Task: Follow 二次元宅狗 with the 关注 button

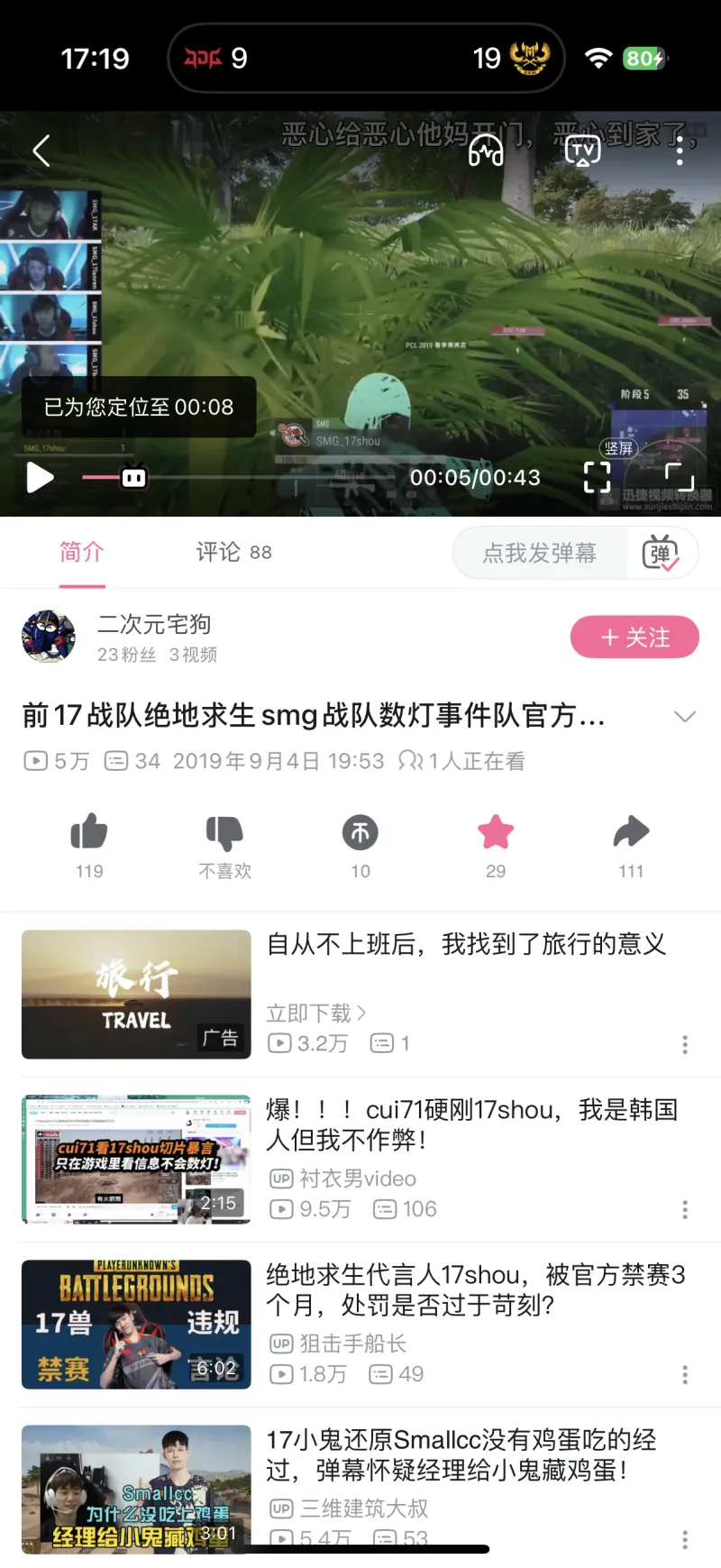Action: coord(634,637)
